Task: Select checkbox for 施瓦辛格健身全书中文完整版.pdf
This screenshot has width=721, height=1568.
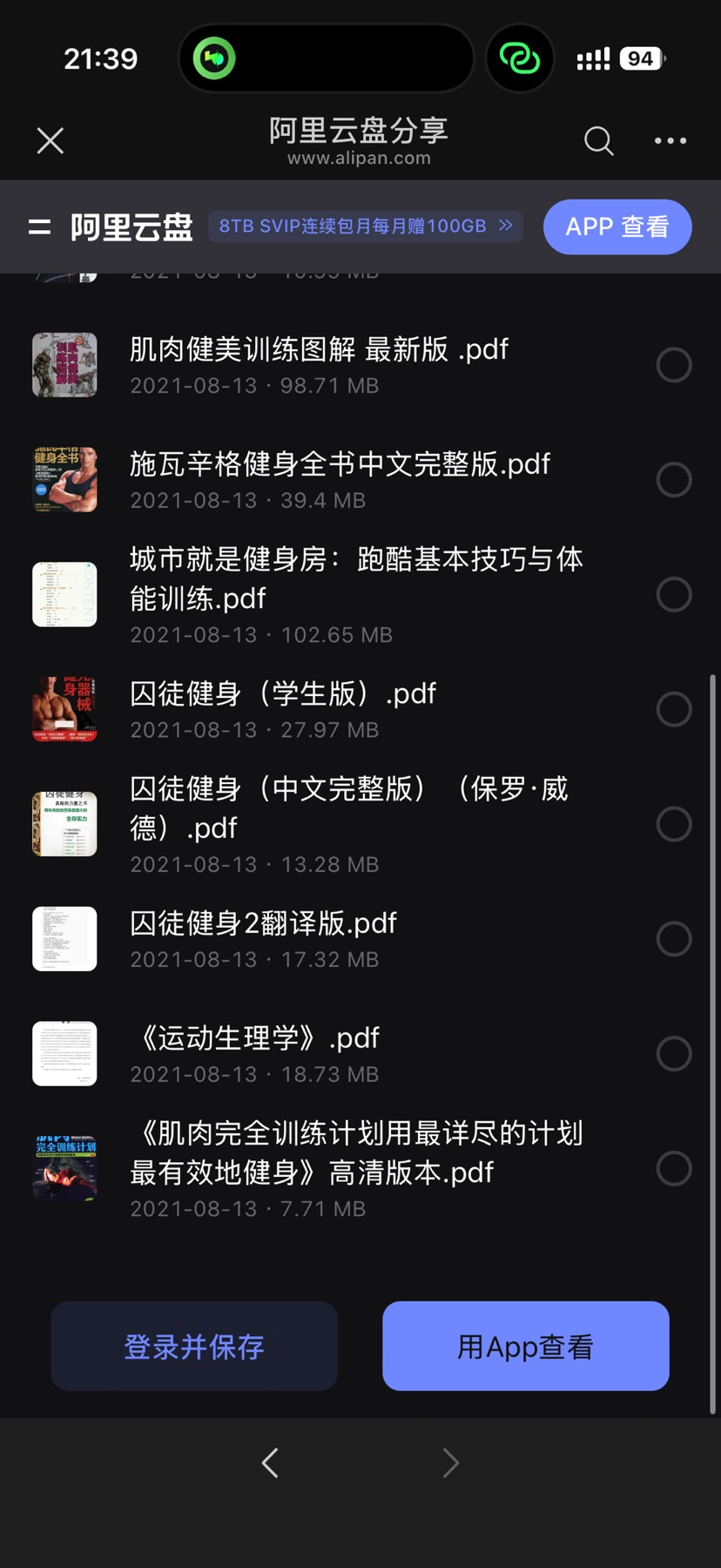Action: (x=674, y=480)
